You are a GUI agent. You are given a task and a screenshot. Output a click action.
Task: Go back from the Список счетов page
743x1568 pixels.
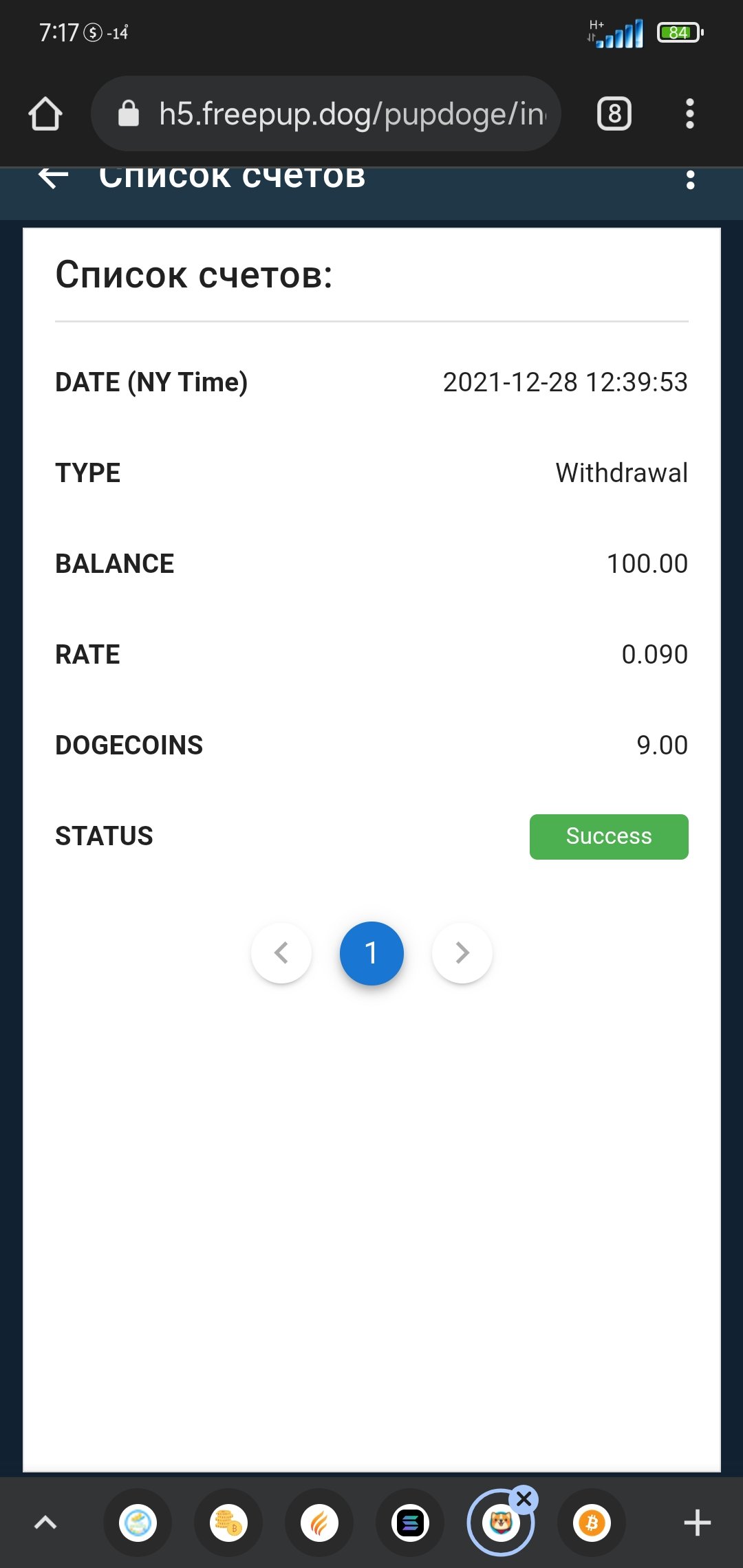click(53, 178)
